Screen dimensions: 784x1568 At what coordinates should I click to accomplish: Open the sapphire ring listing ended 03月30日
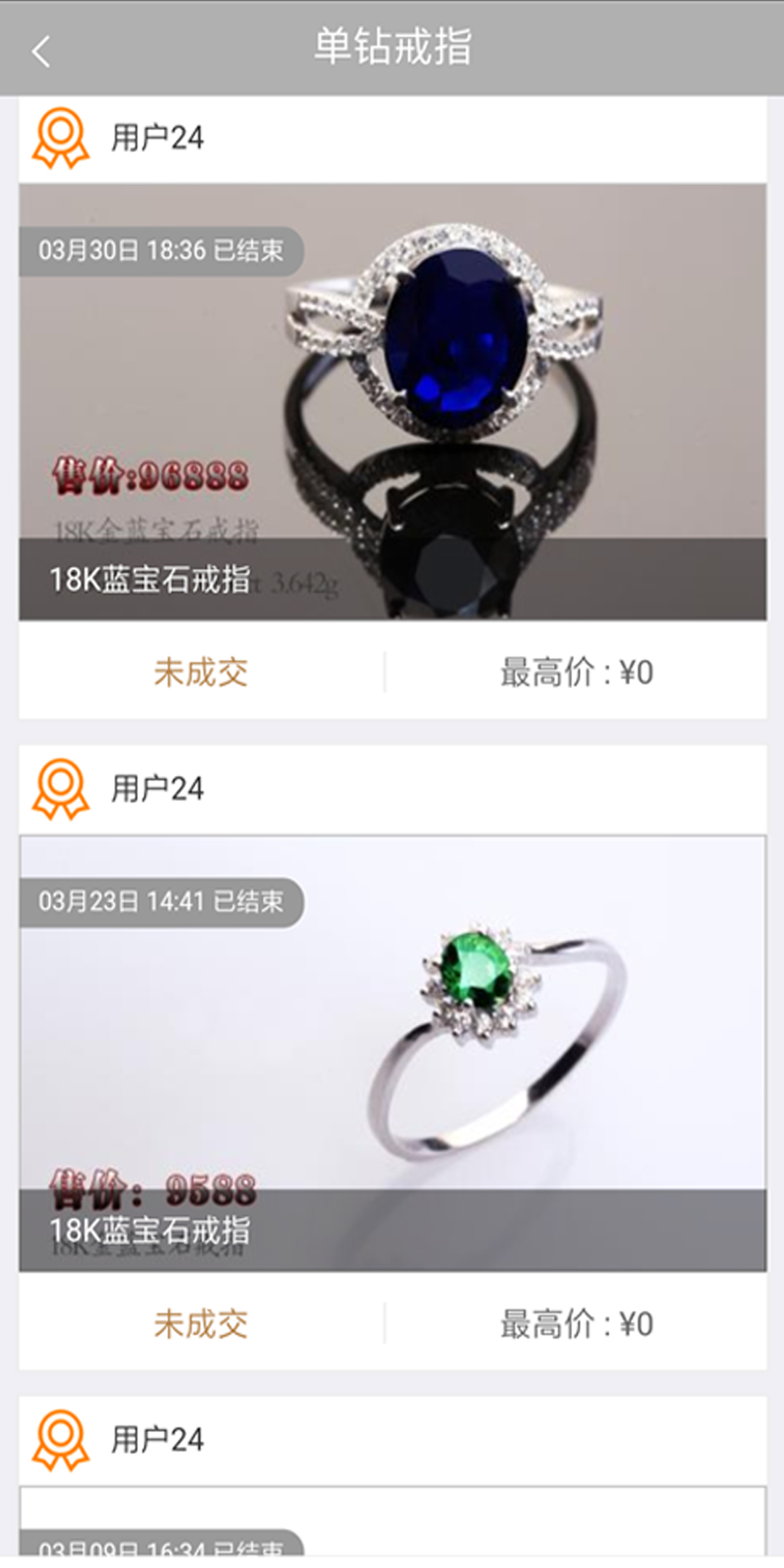pyautogui.click(x=392, y=401)
